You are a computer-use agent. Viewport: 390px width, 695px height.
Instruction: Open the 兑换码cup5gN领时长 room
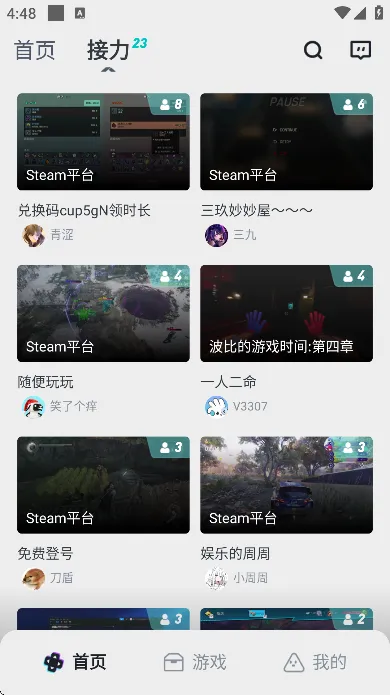[103, 141]
